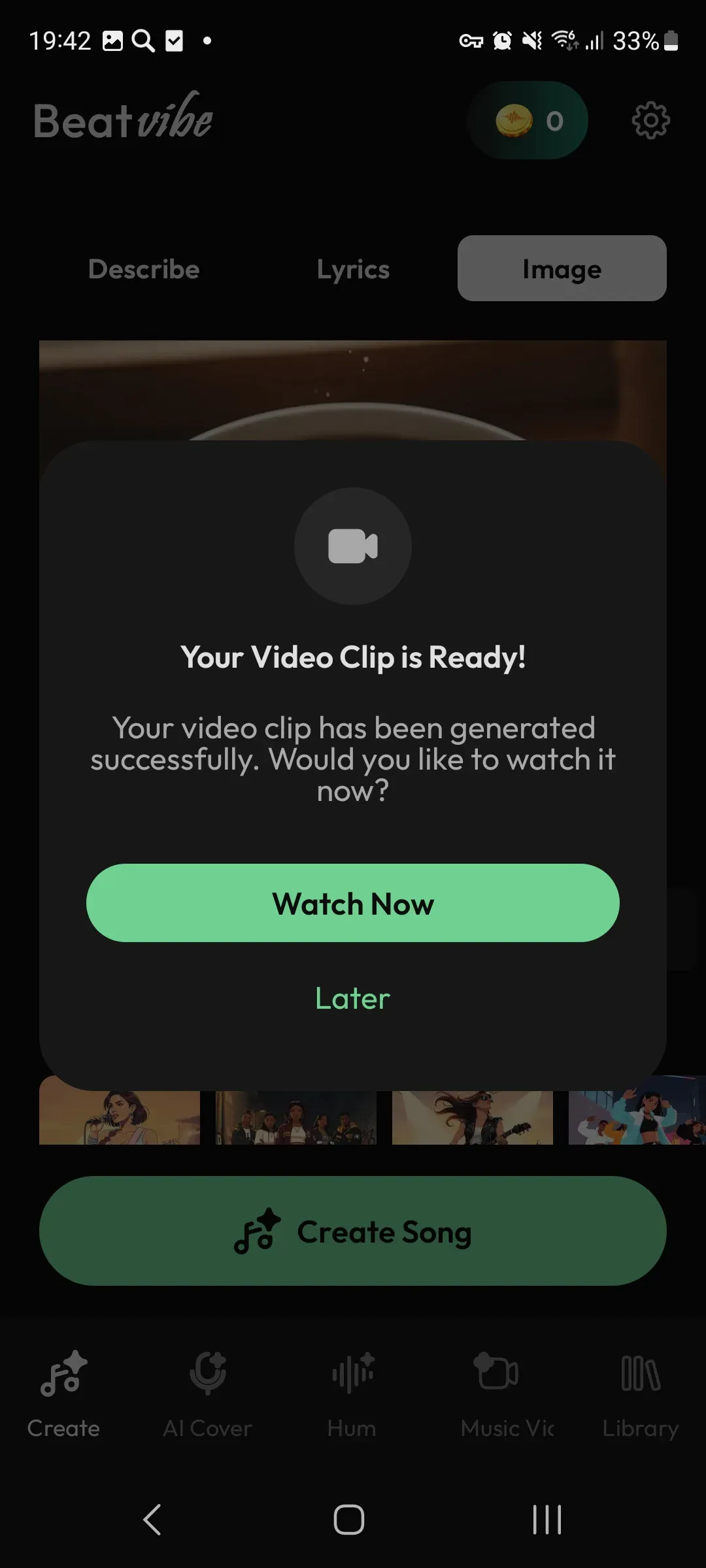Open the coin balance badge
Image resolution: width=706 pixels, height=1568 pixels.
point(528,120)
